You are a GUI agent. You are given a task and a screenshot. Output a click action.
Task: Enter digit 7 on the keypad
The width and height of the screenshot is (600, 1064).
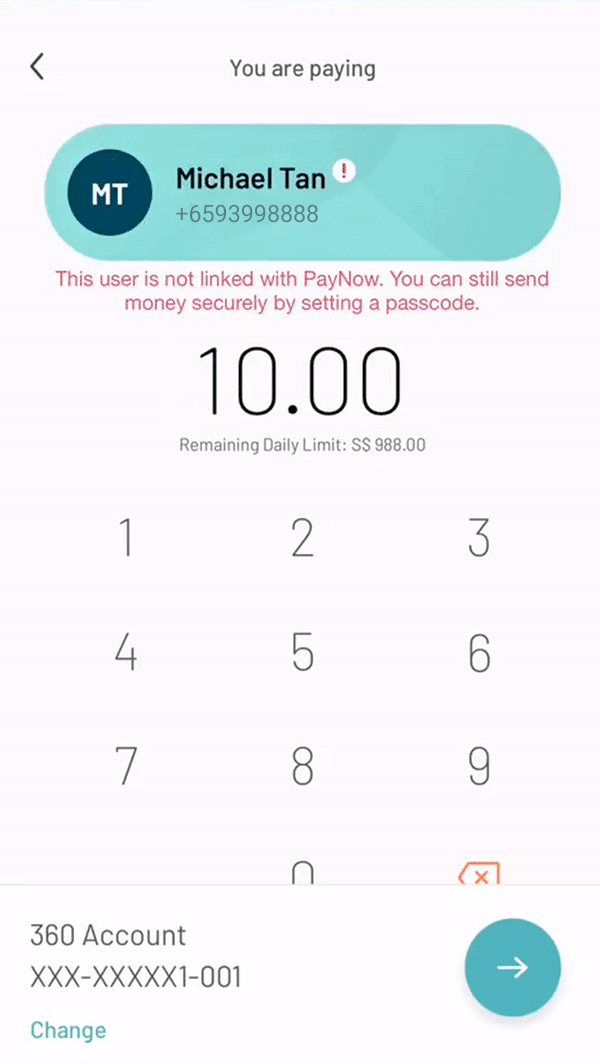126,766
